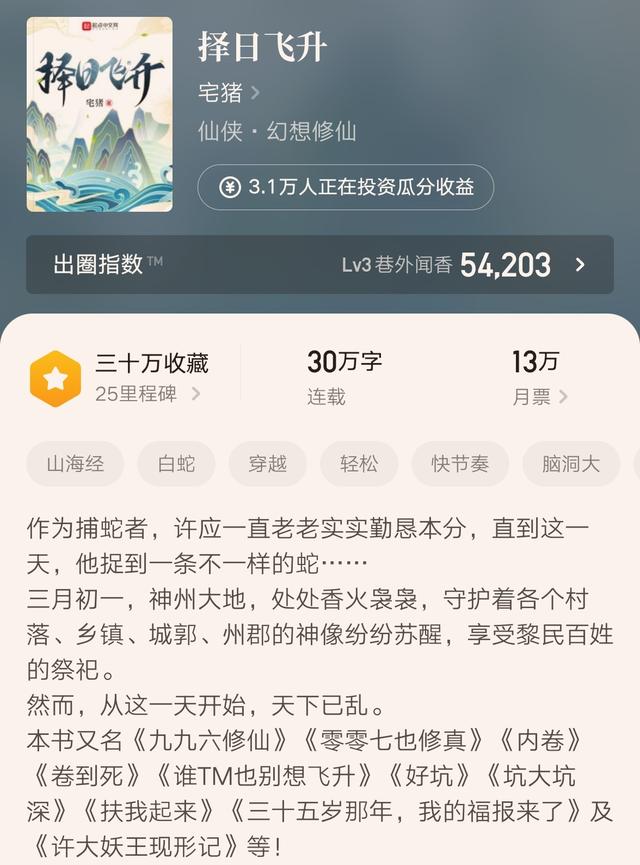View the 25里程碑 milestones

point(147,394)
